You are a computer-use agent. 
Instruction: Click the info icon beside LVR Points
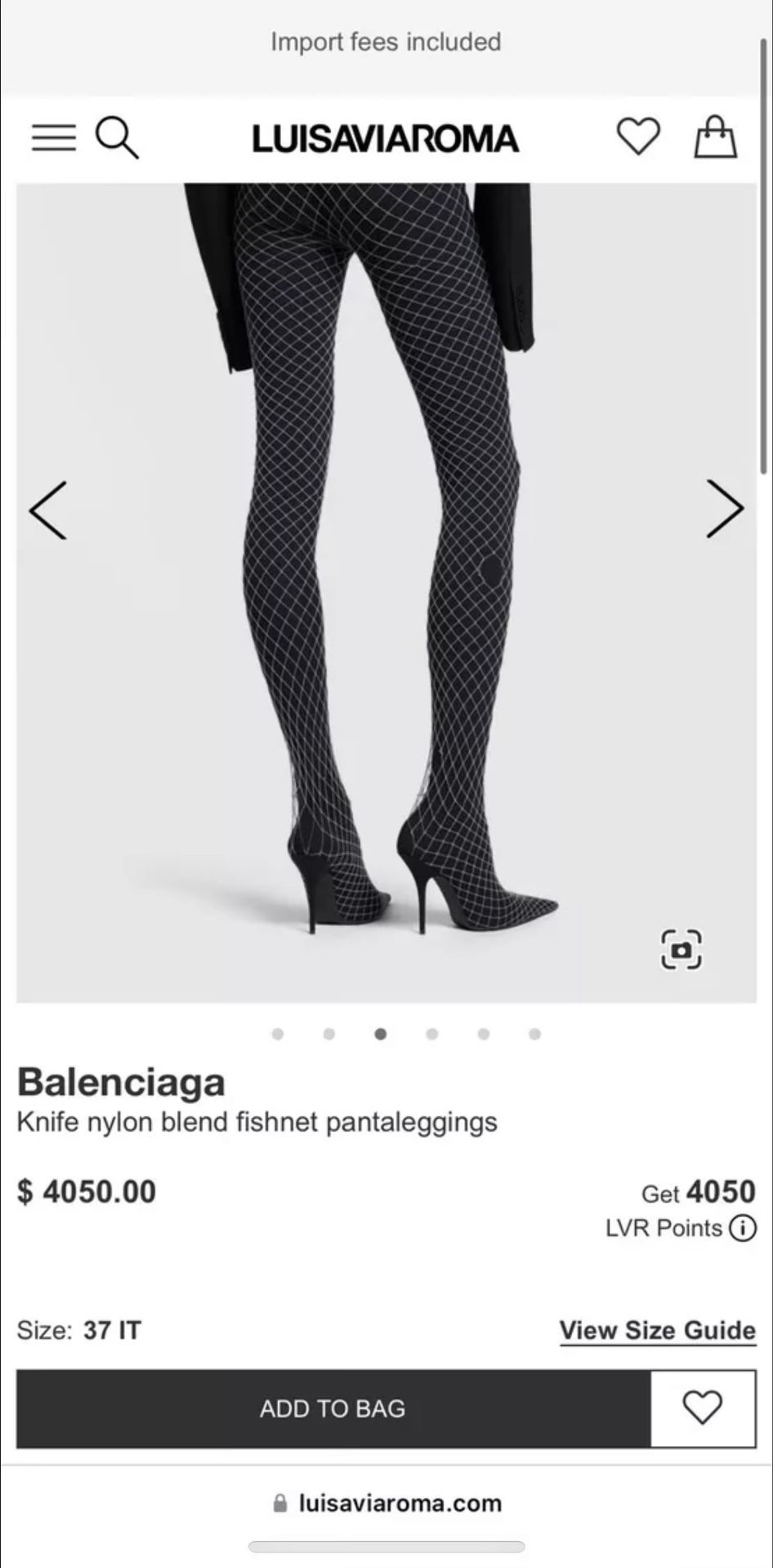[742, 1228]
